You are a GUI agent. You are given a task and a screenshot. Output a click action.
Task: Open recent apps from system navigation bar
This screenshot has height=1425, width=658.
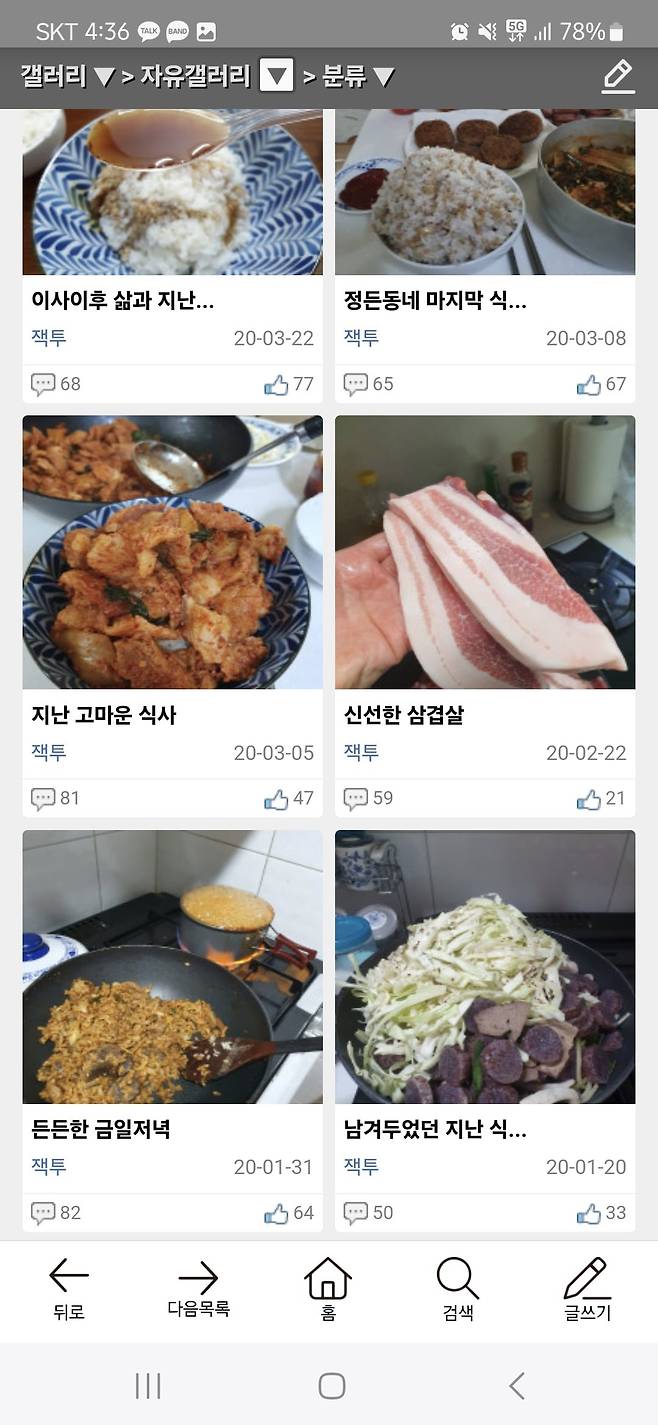tap(148, 1385)
